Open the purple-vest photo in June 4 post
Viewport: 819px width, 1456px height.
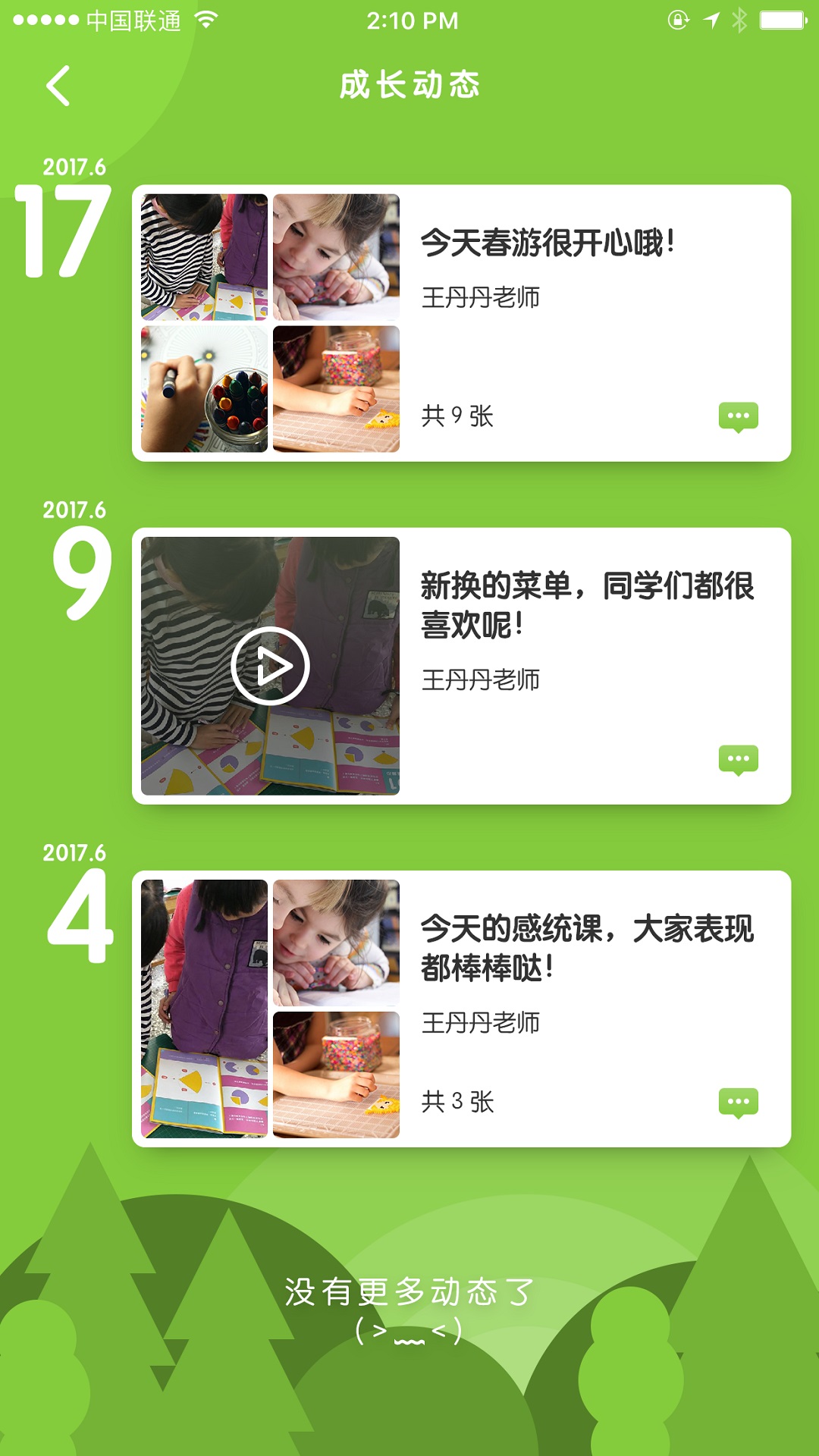[204, 1009]
